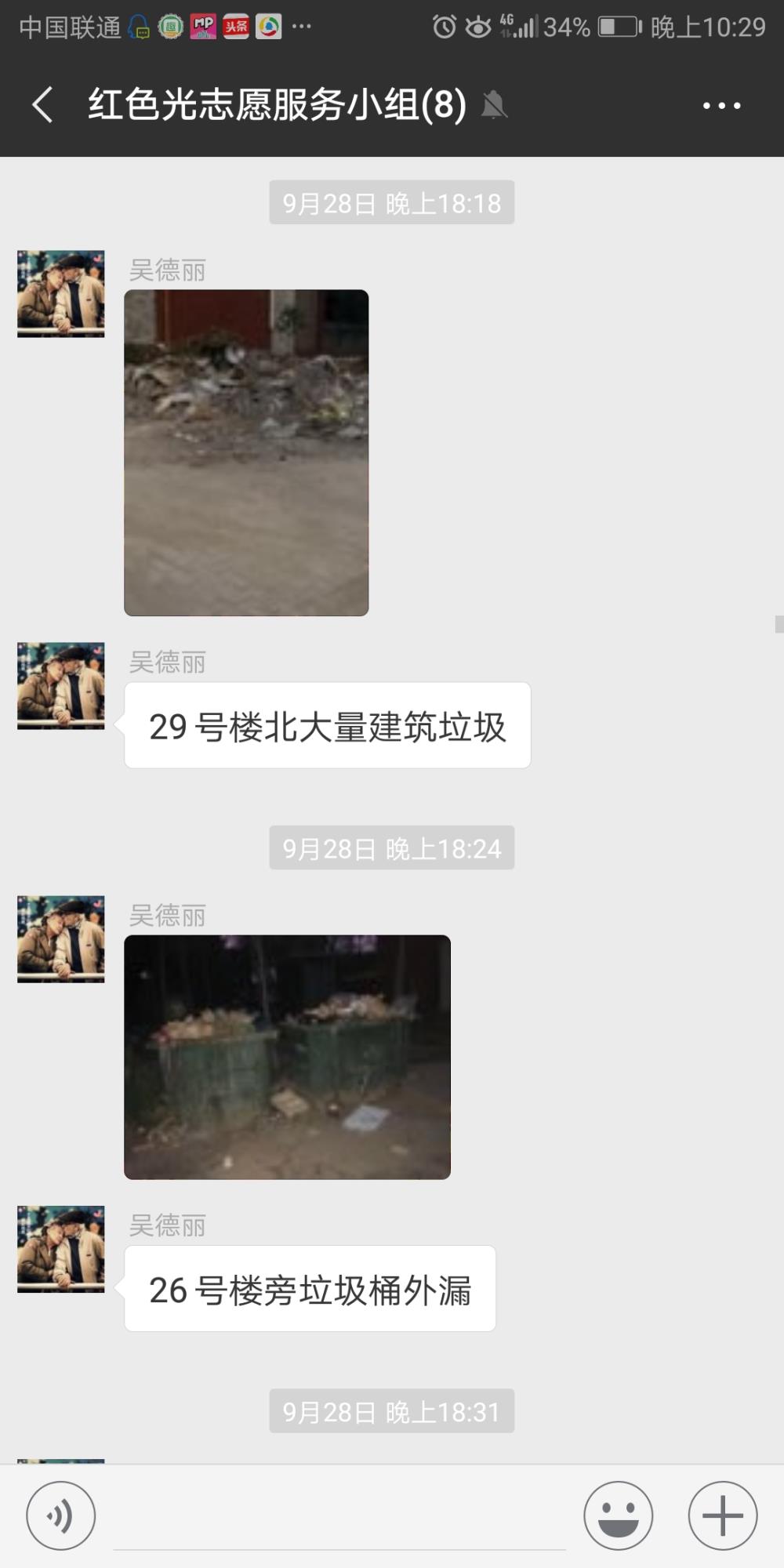
Task: Tap 吴德丽's avatar beside the 29号楼 message
Action: (61, 686)
